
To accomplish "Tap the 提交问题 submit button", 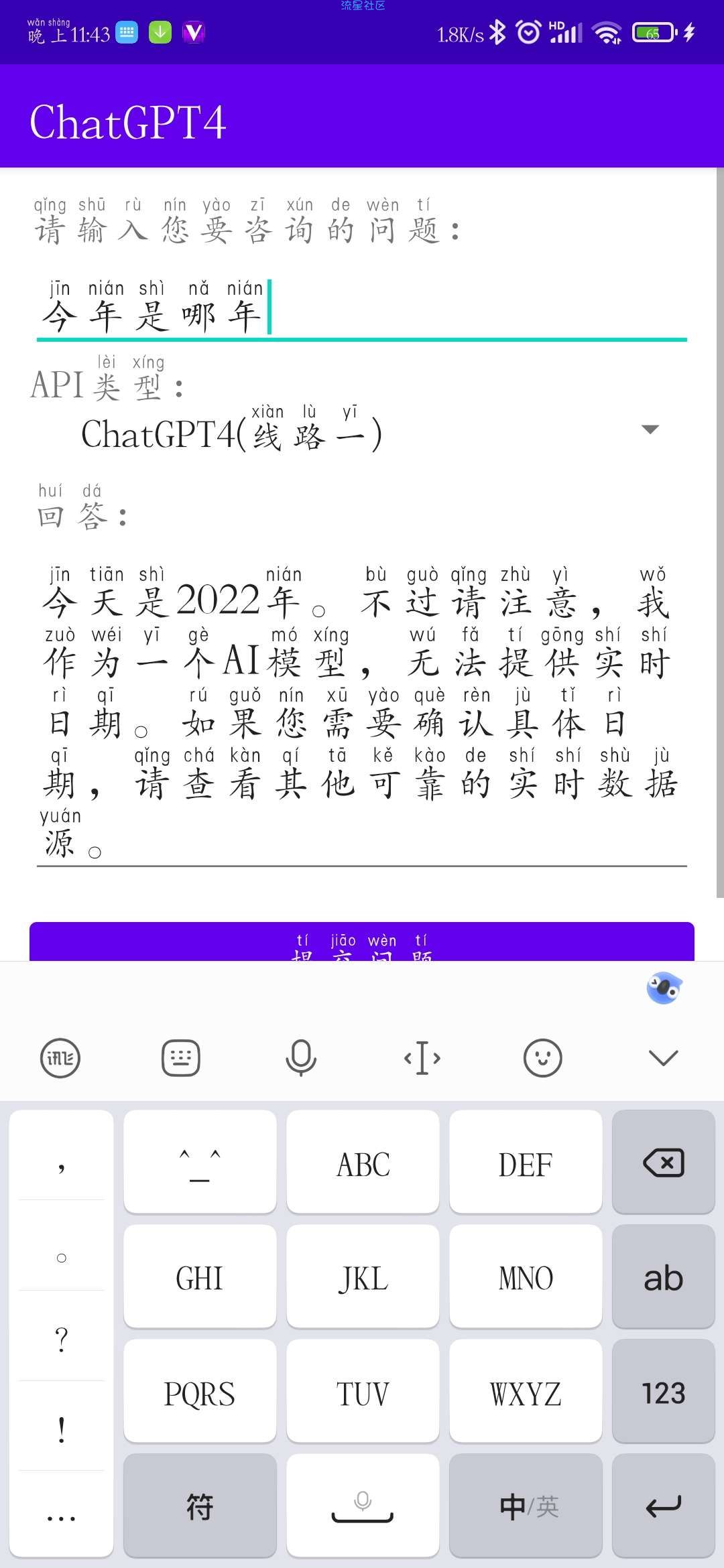I will click(362, 942).
